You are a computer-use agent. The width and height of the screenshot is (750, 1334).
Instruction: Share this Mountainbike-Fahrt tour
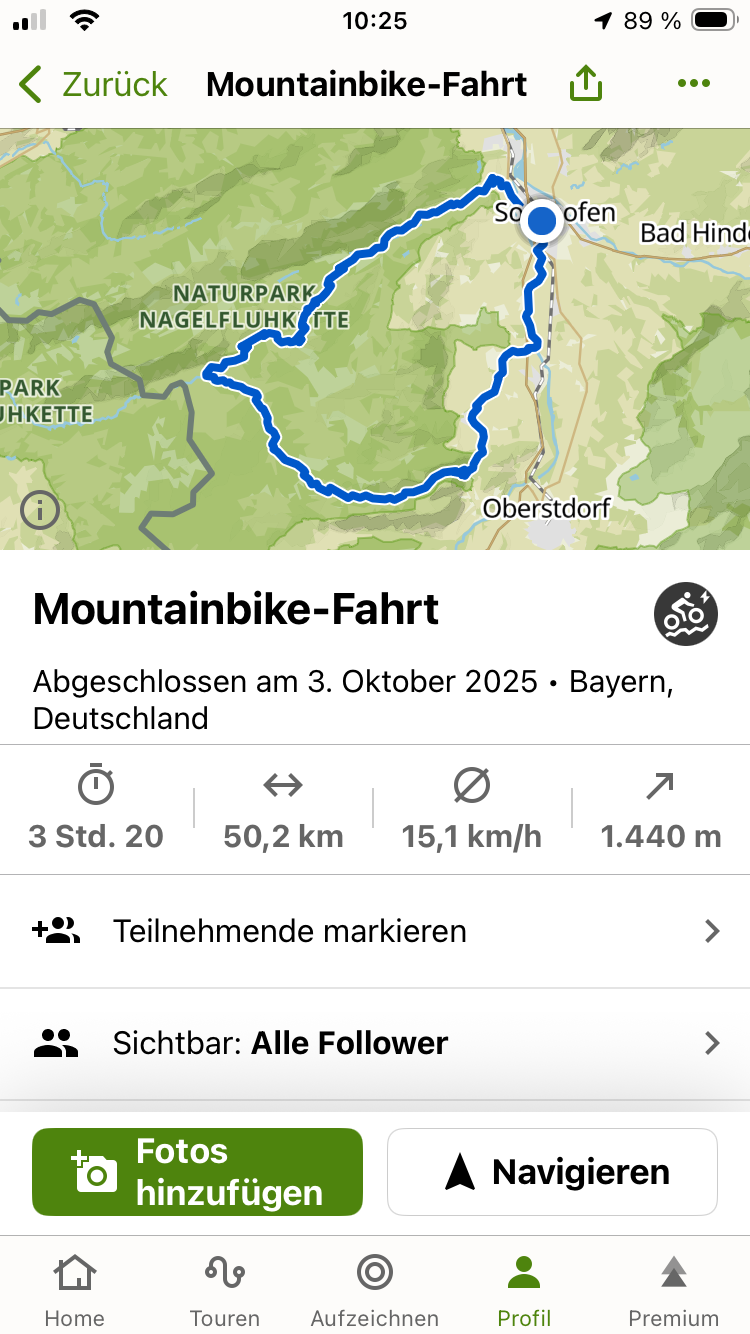pos(586,85)
